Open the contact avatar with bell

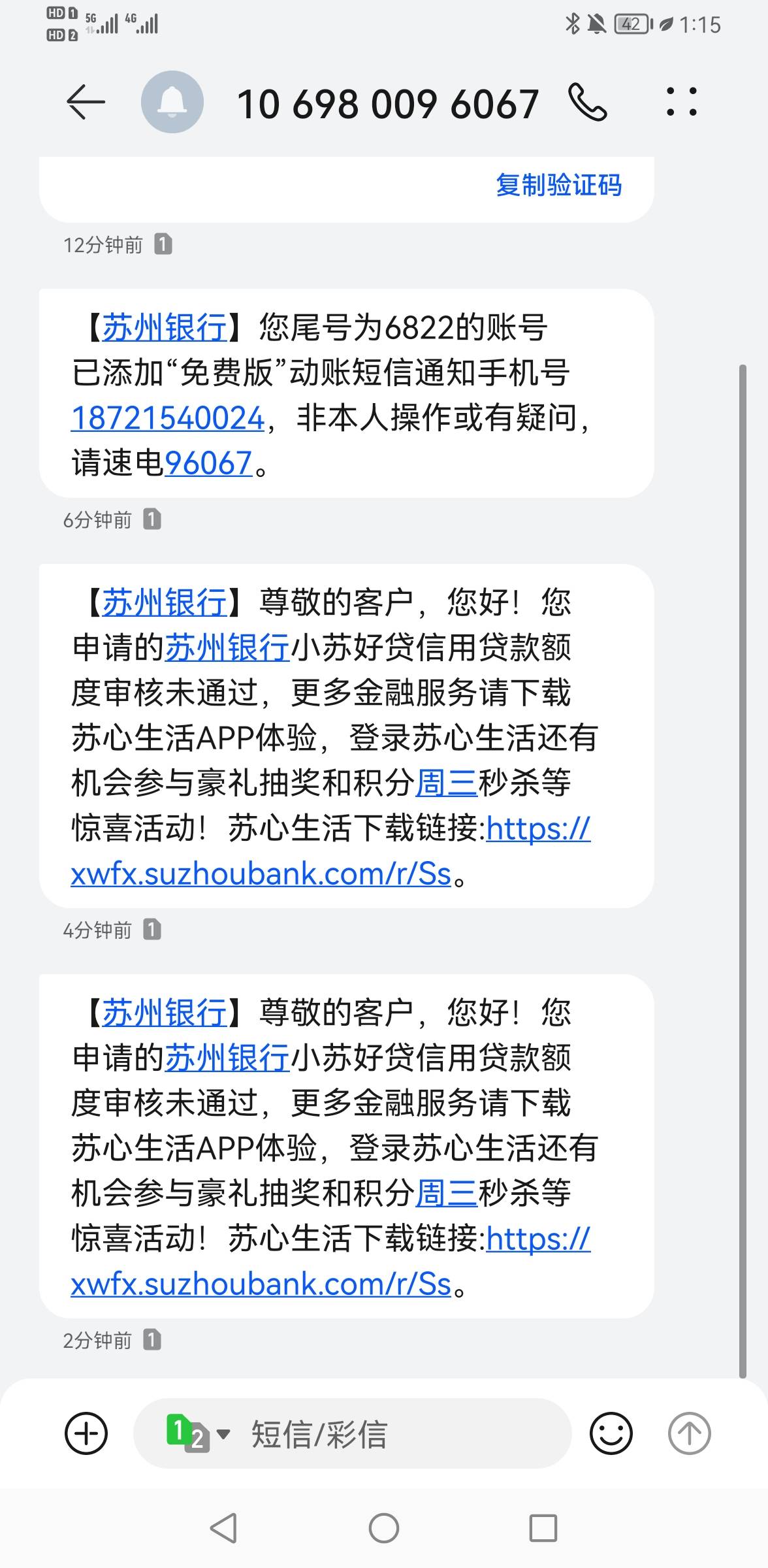pos(172,103)
